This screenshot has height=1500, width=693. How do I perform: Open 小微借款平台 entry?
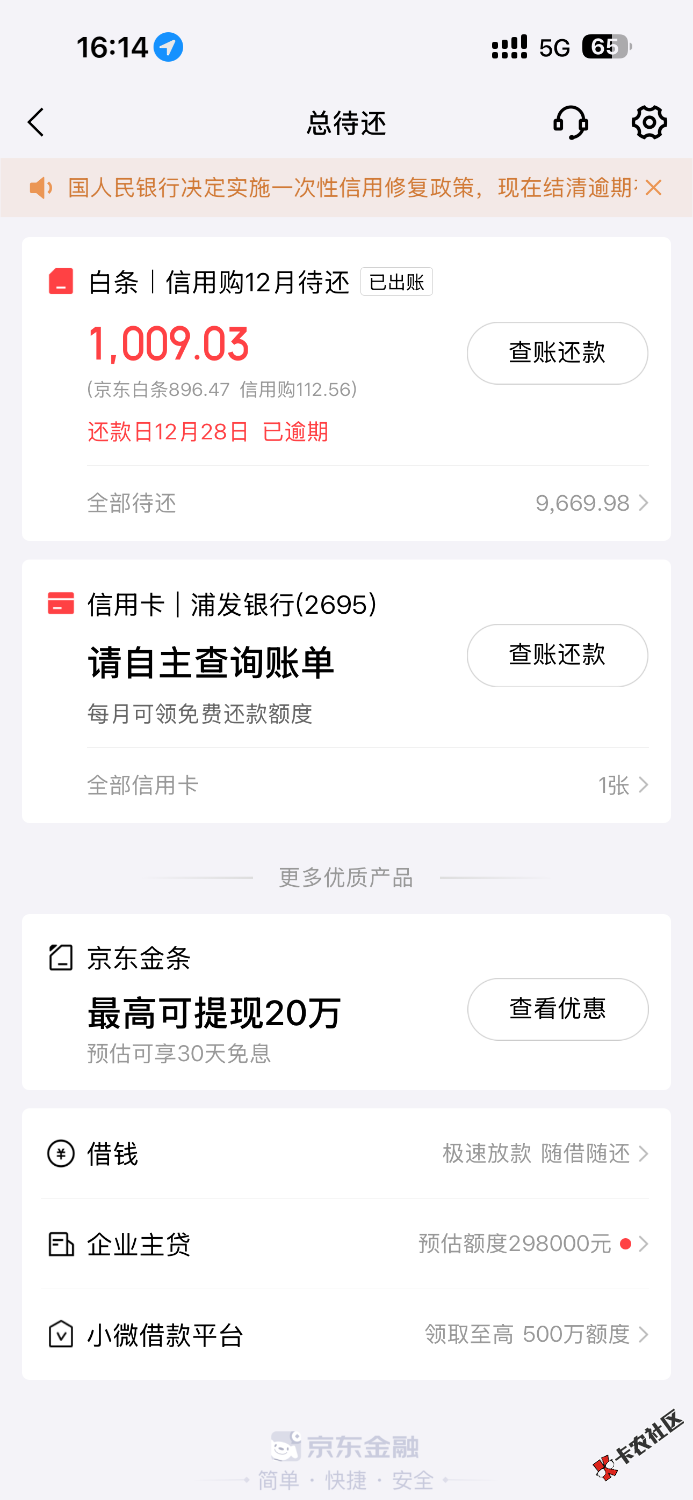pyautogui.click(x=346, y=1335)
